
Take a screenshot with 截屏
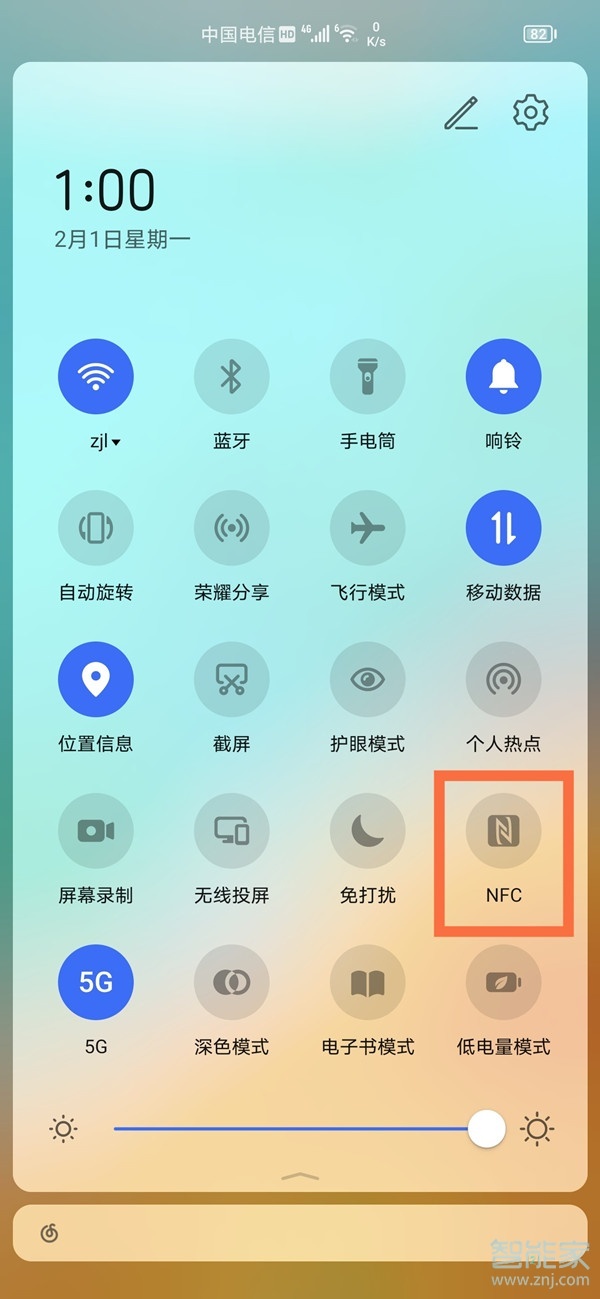point(232,680)
